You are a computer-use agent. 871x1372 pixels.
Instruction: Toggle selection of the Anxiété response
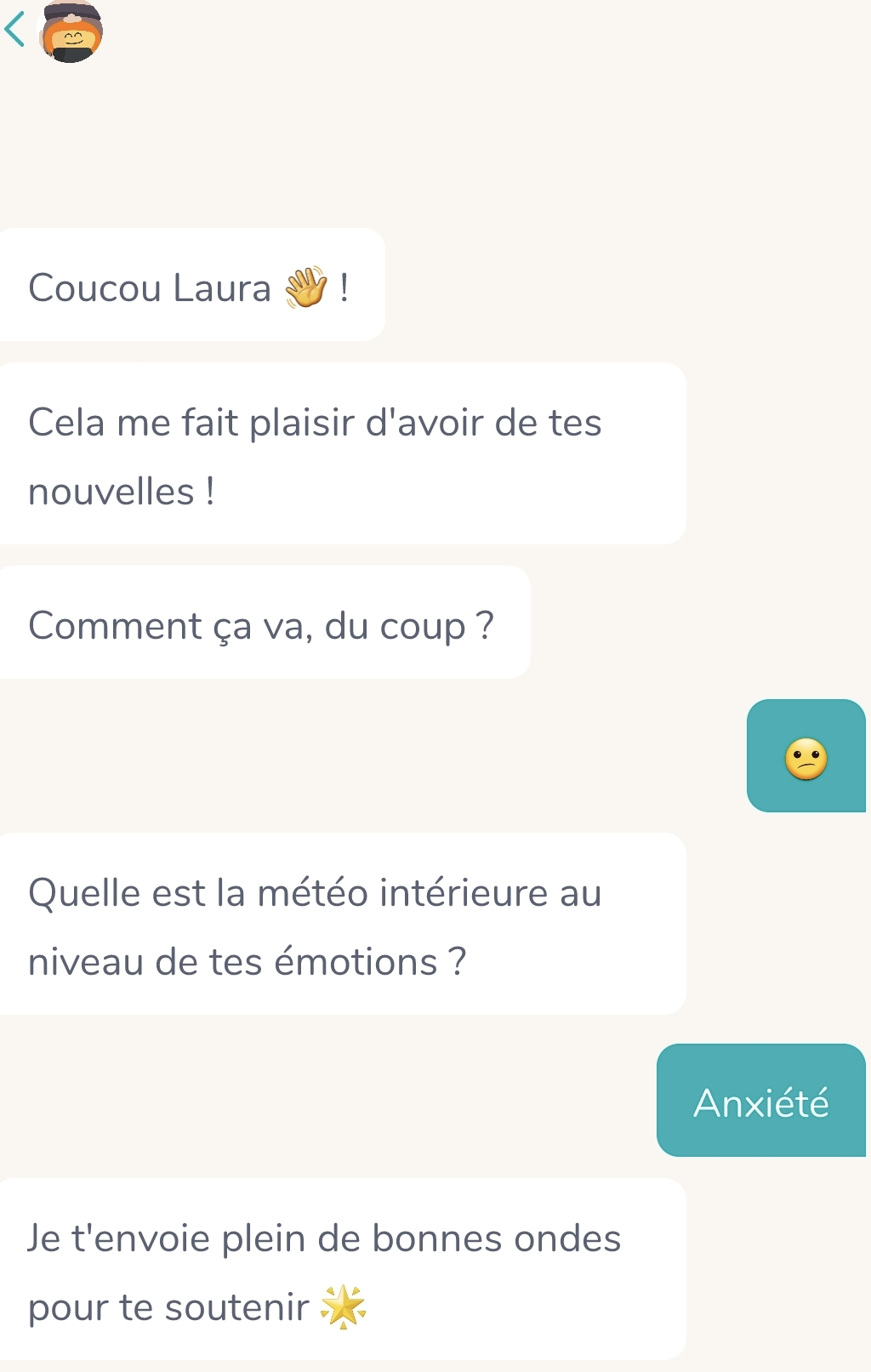tap(761, 1102)
